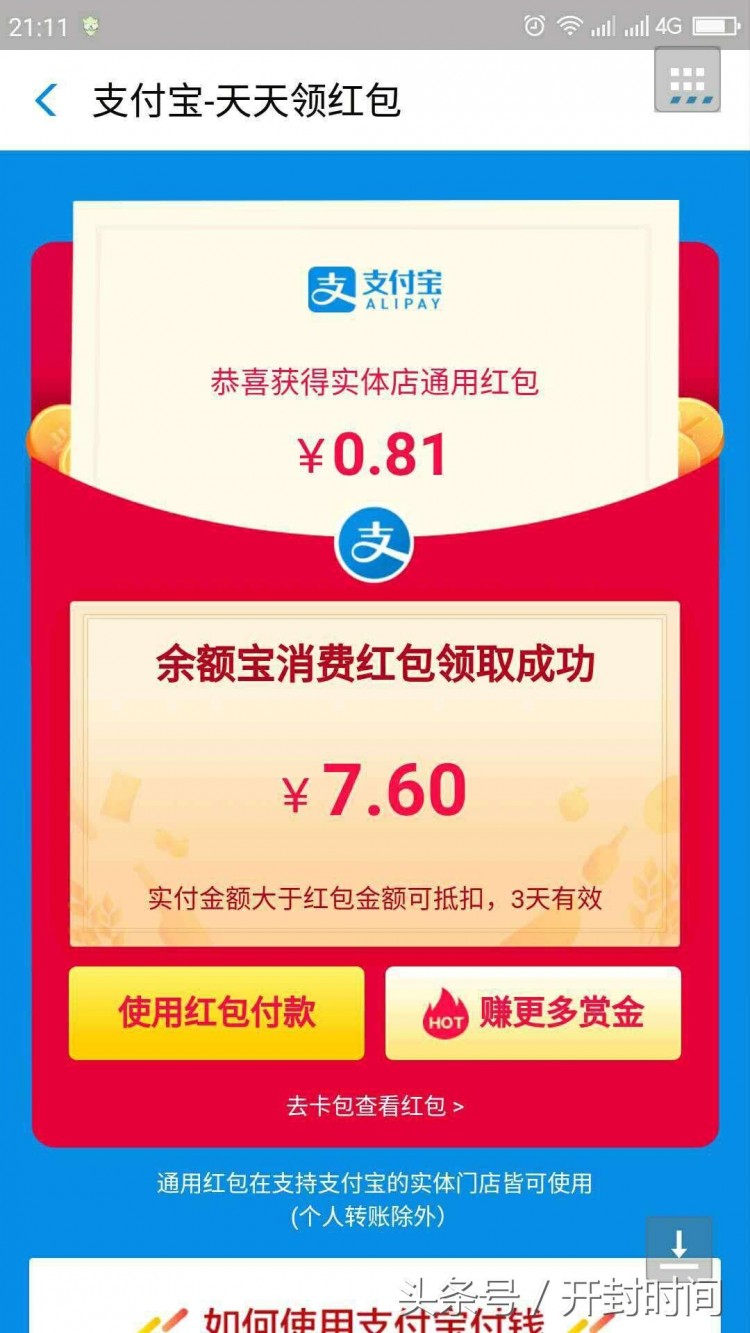Image resolution: width=750 pixels, height=1333 pixels.
Task: Click the HOT flame icon on 赚更多赏金
Action: coord(445,1013)
